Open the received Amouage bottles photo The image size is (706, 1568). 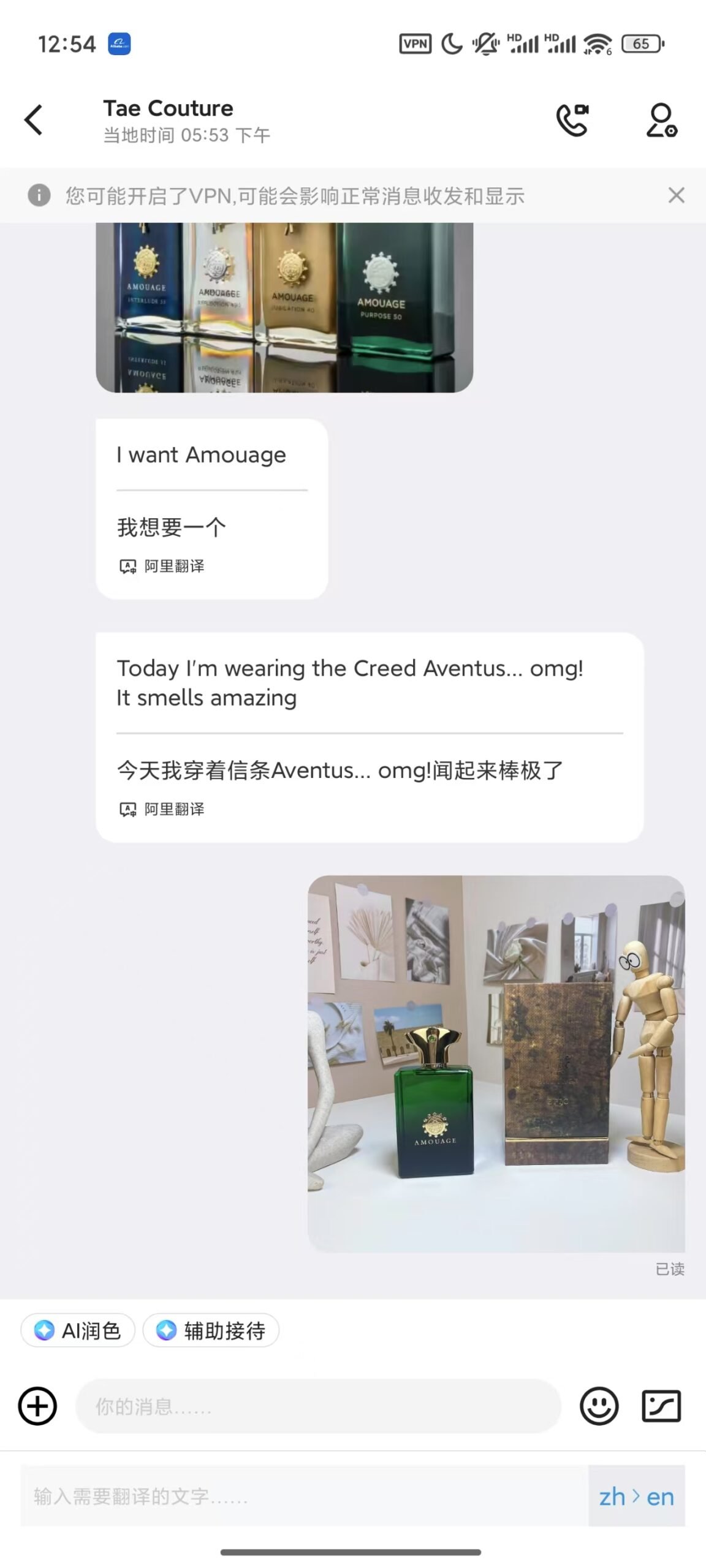click(284, 307)
